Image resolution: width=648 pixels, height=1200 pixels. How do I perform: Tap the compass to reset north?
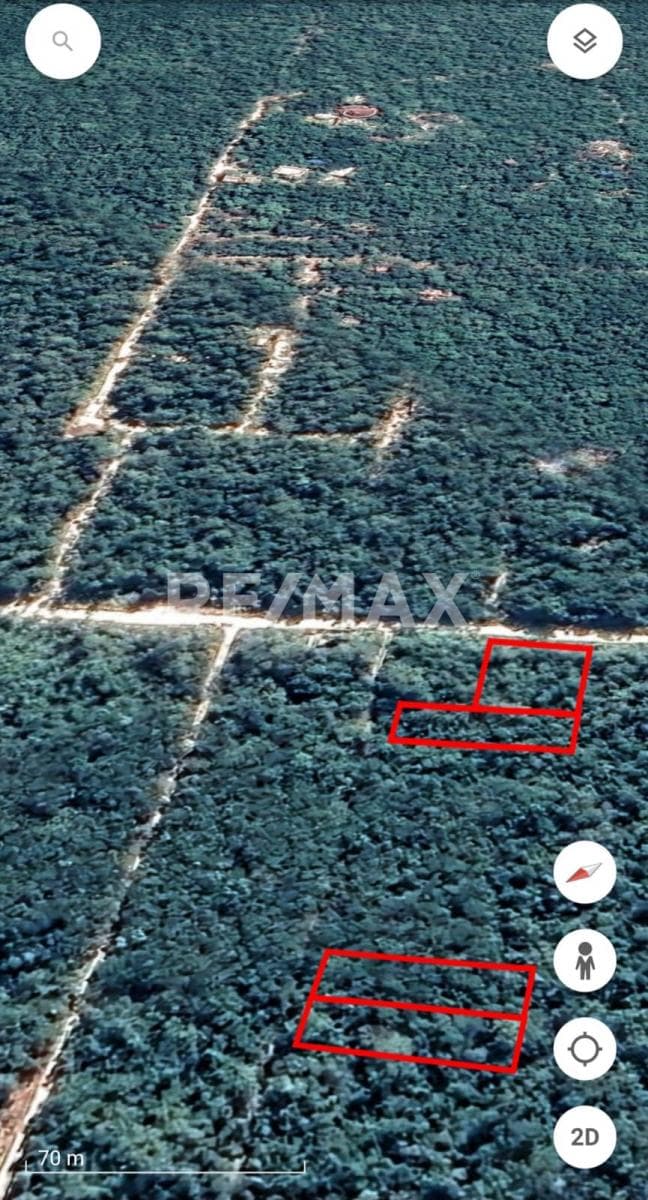pyautogui.click(x=585, y=872)
